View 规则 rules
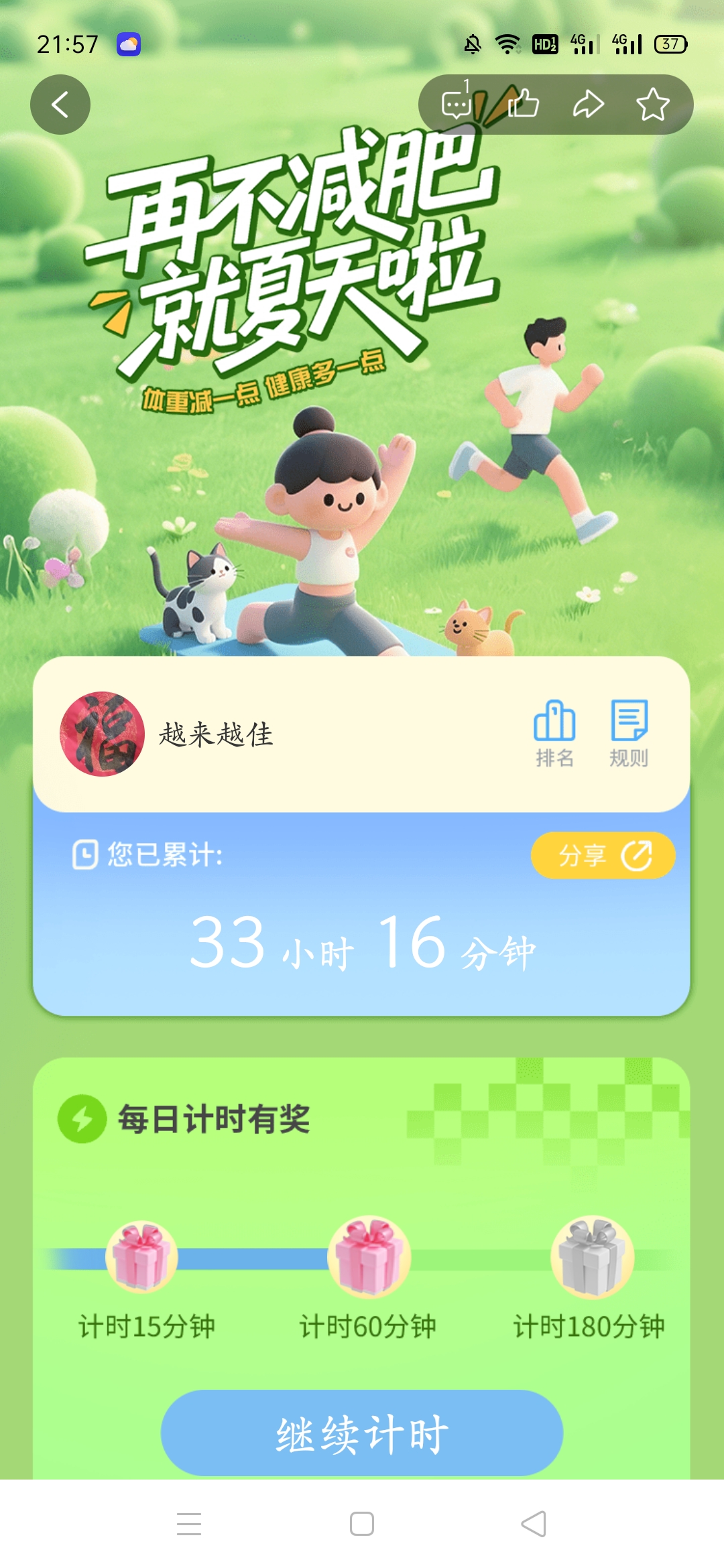724x1568 pixels. pos(629,734)
